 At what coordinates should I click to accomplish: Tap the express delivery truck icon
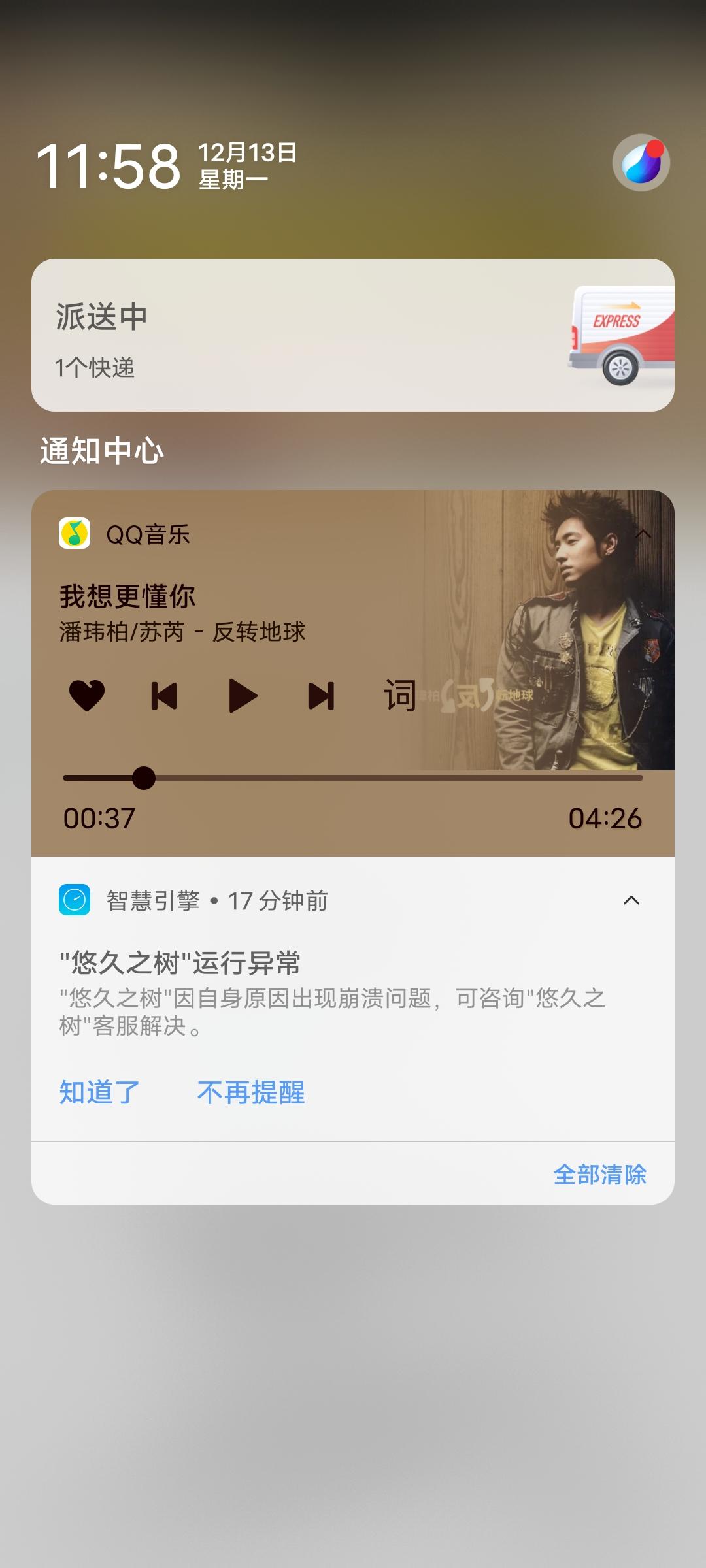pos(618,335)
